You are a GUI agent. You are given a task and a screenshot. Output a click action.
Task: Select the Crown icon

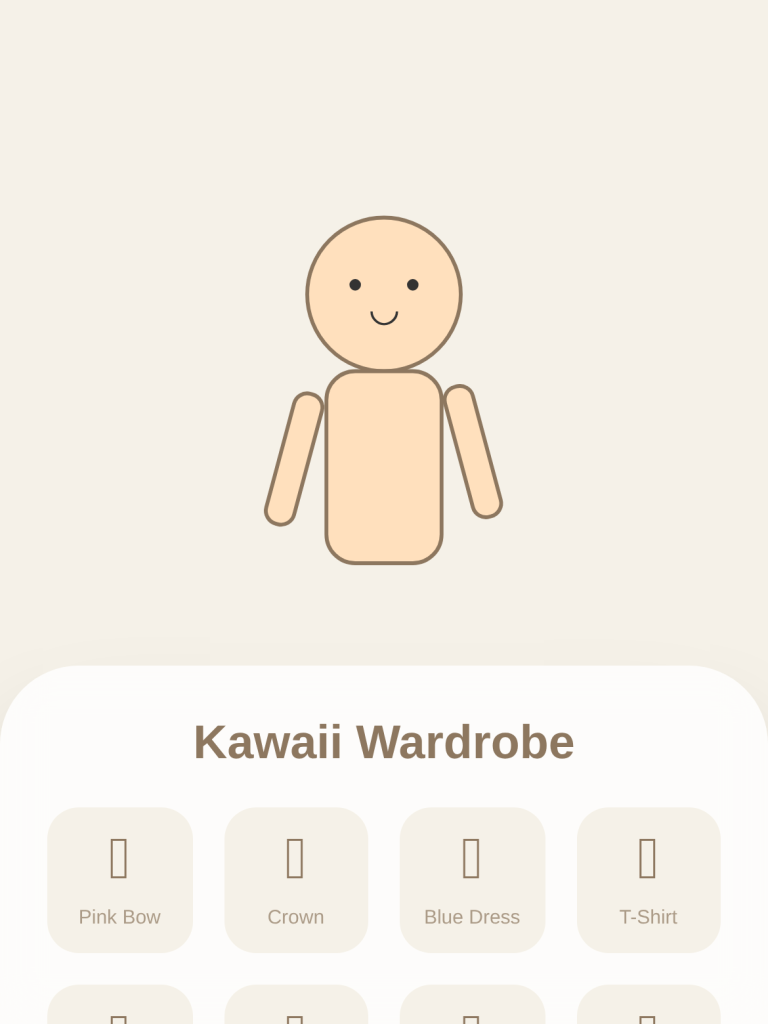click(296, 858)
